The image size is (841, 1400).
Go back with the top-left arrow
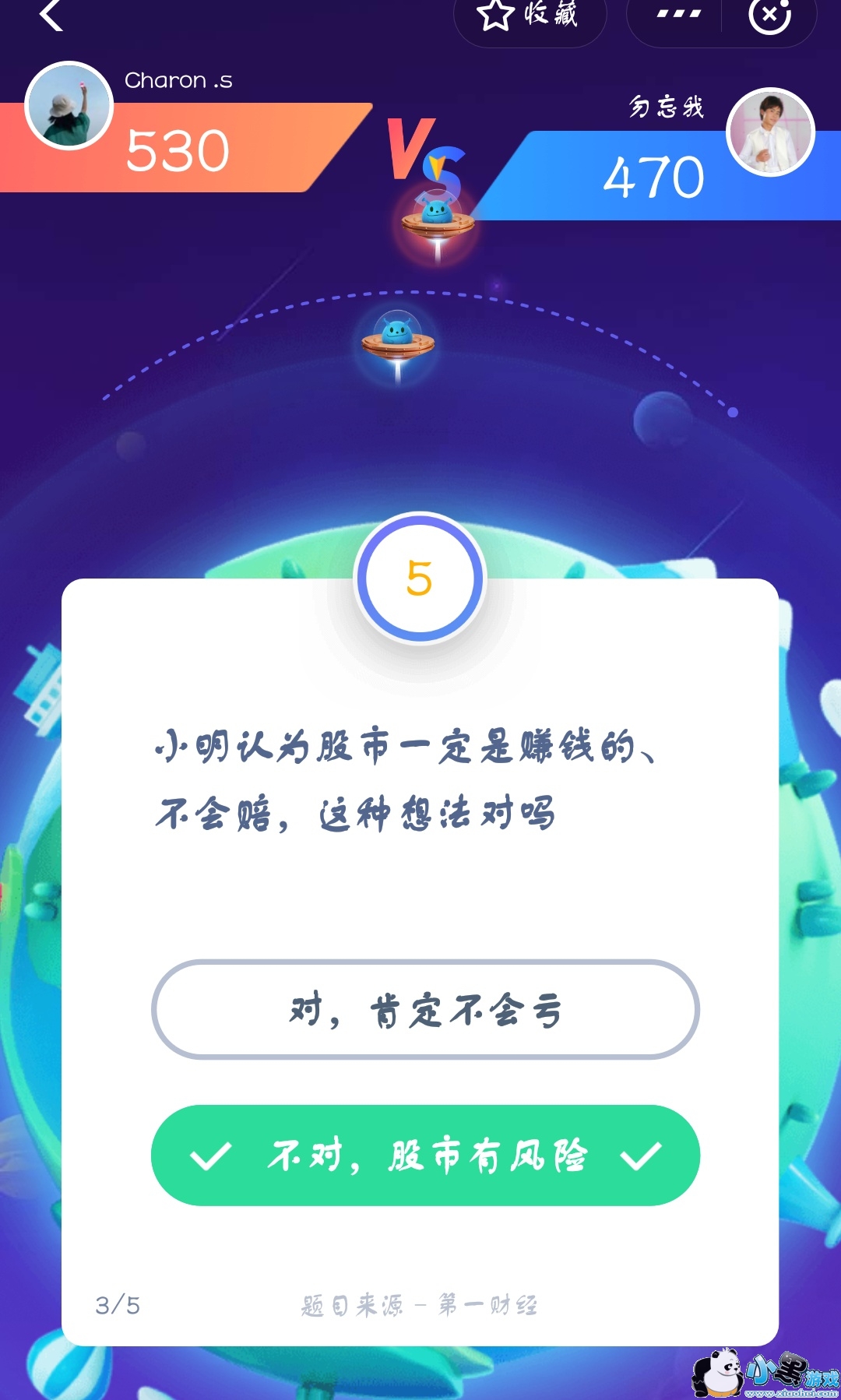pyautogui.click(x=51, y=16)
